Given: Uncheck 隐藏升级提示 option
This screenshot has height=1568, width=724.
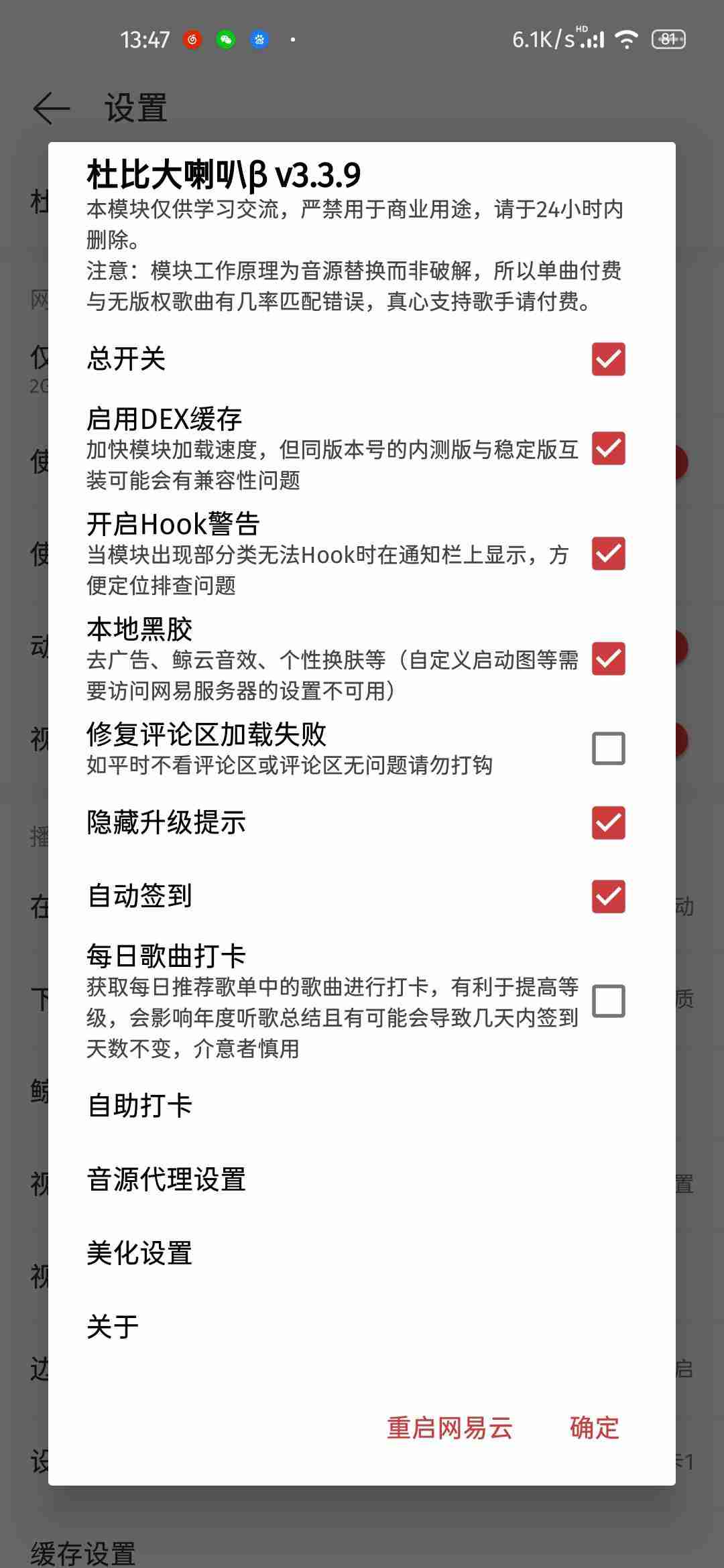Looking at the screenshot, I should 608,823.
